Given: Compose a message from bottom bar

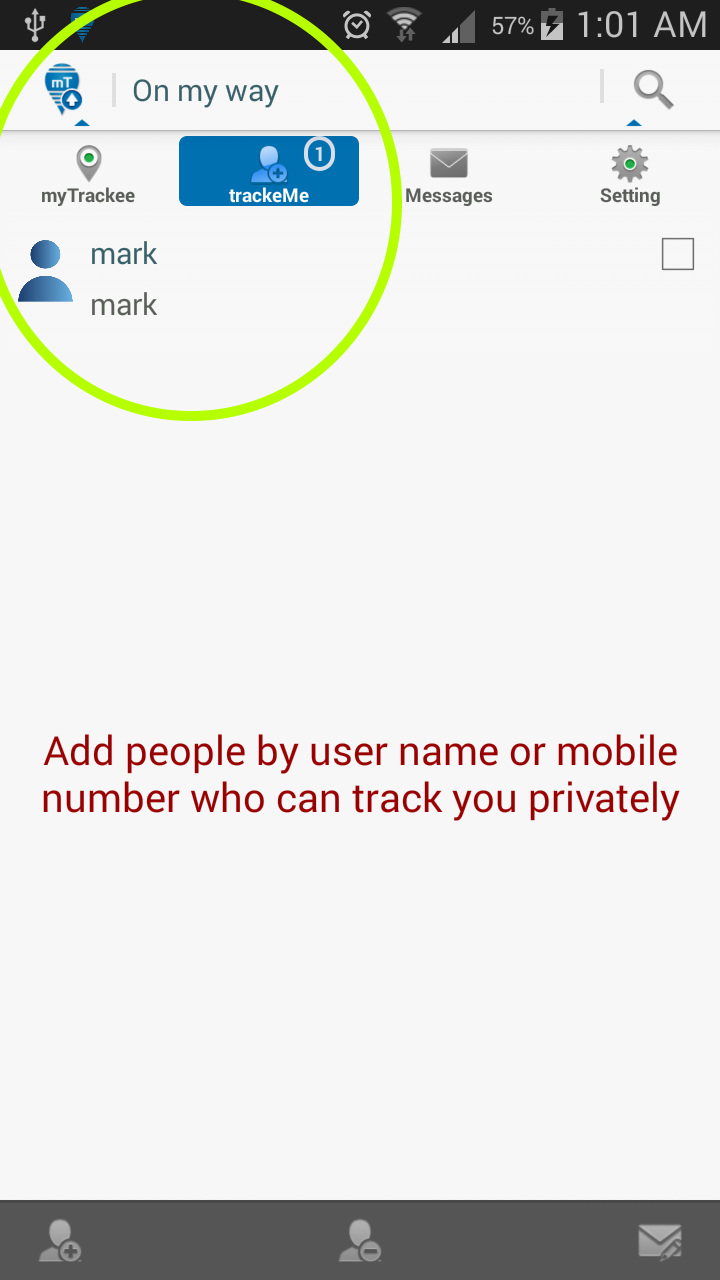Looking at the screenshot, I should [x=659, y=1241].
